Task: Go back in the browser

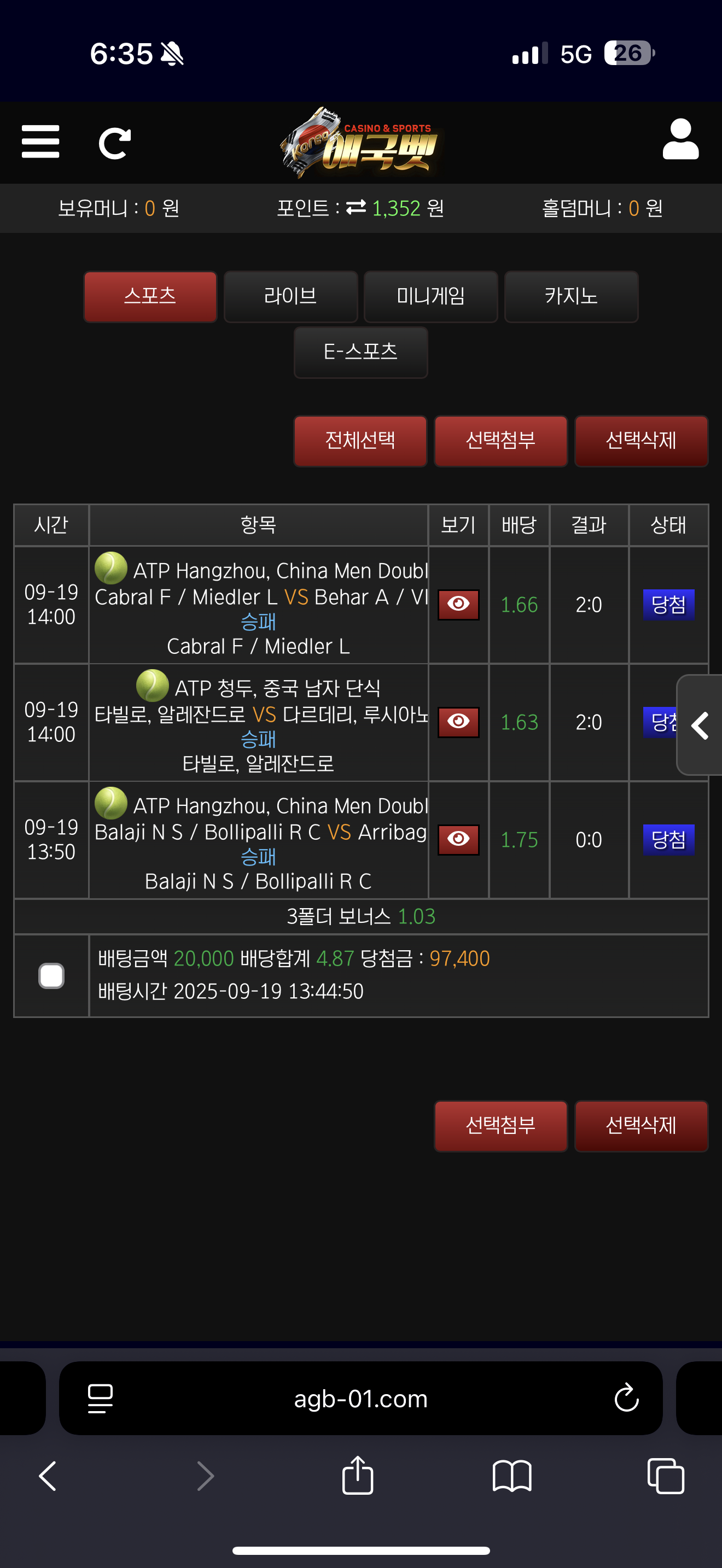Action: [x=48, y=1476]
